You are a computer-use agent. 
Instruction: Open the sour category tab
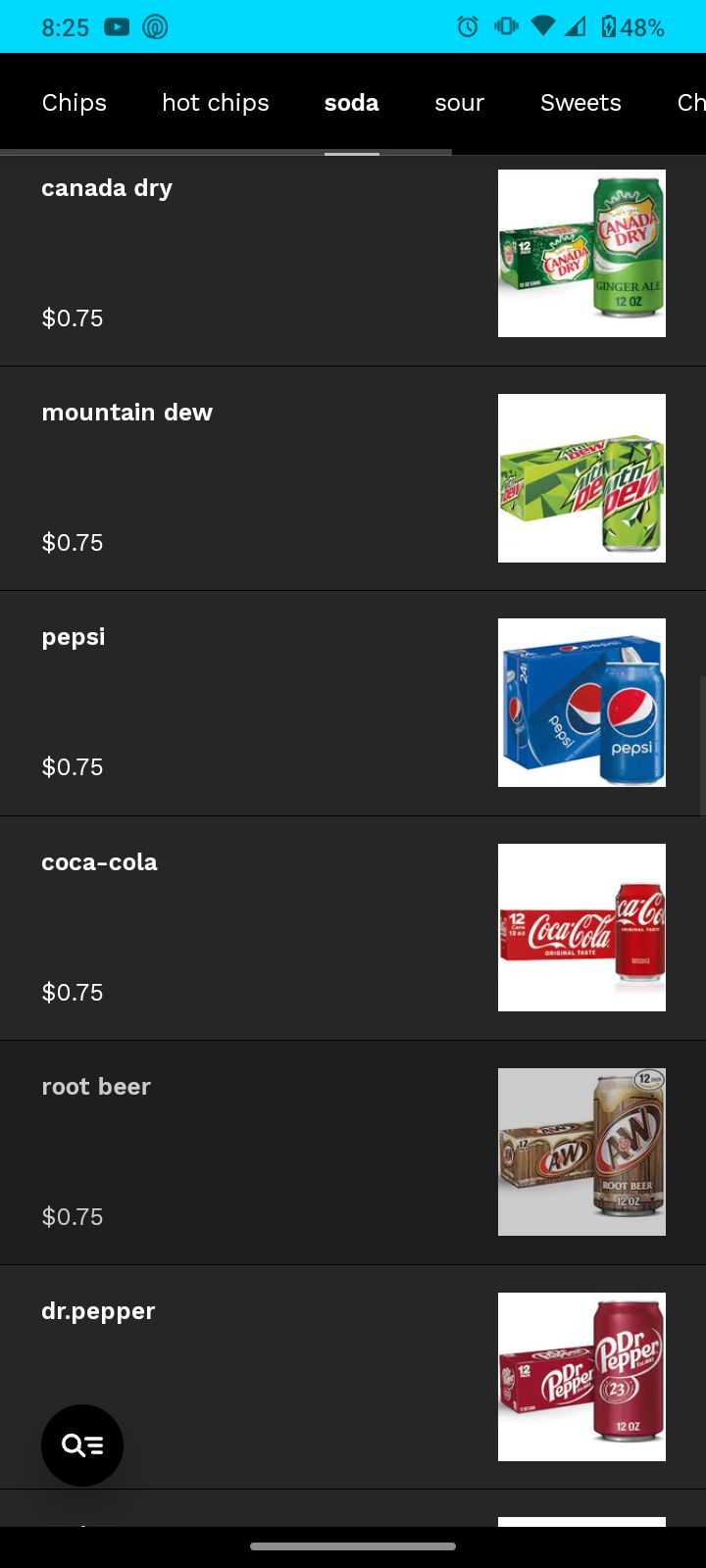coord(459,103)
